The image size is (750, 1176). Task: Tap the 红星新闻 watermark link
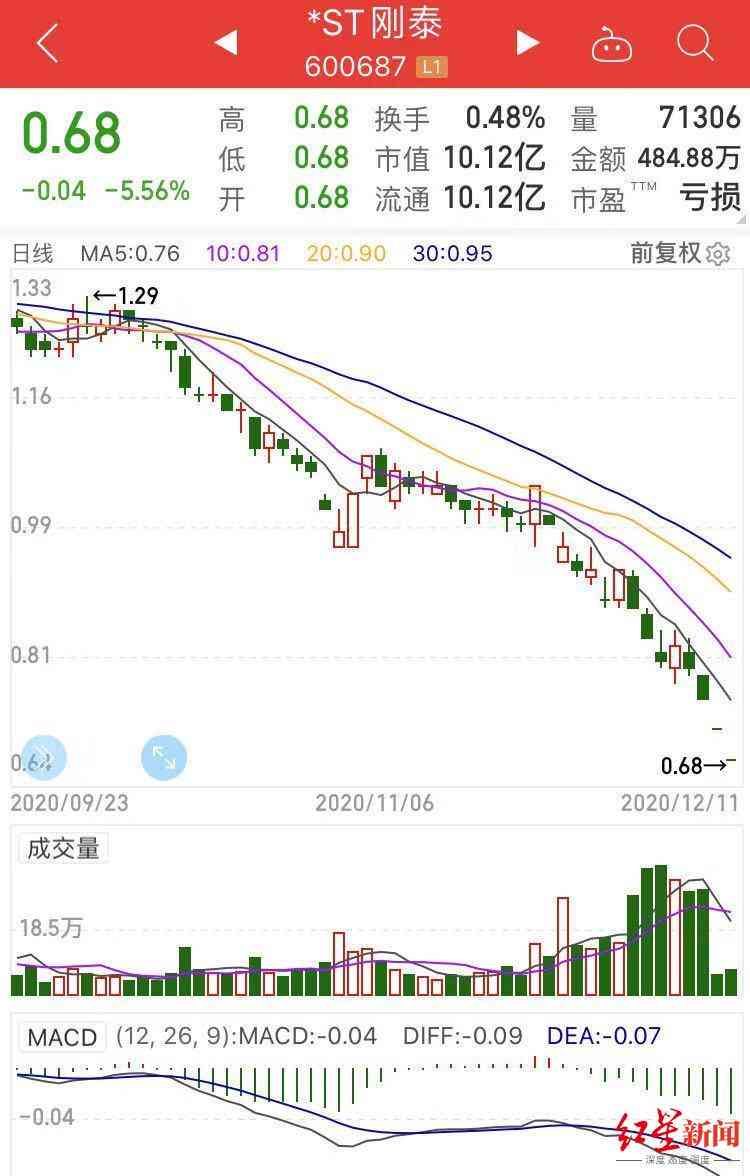click(x=680, y=1130)
